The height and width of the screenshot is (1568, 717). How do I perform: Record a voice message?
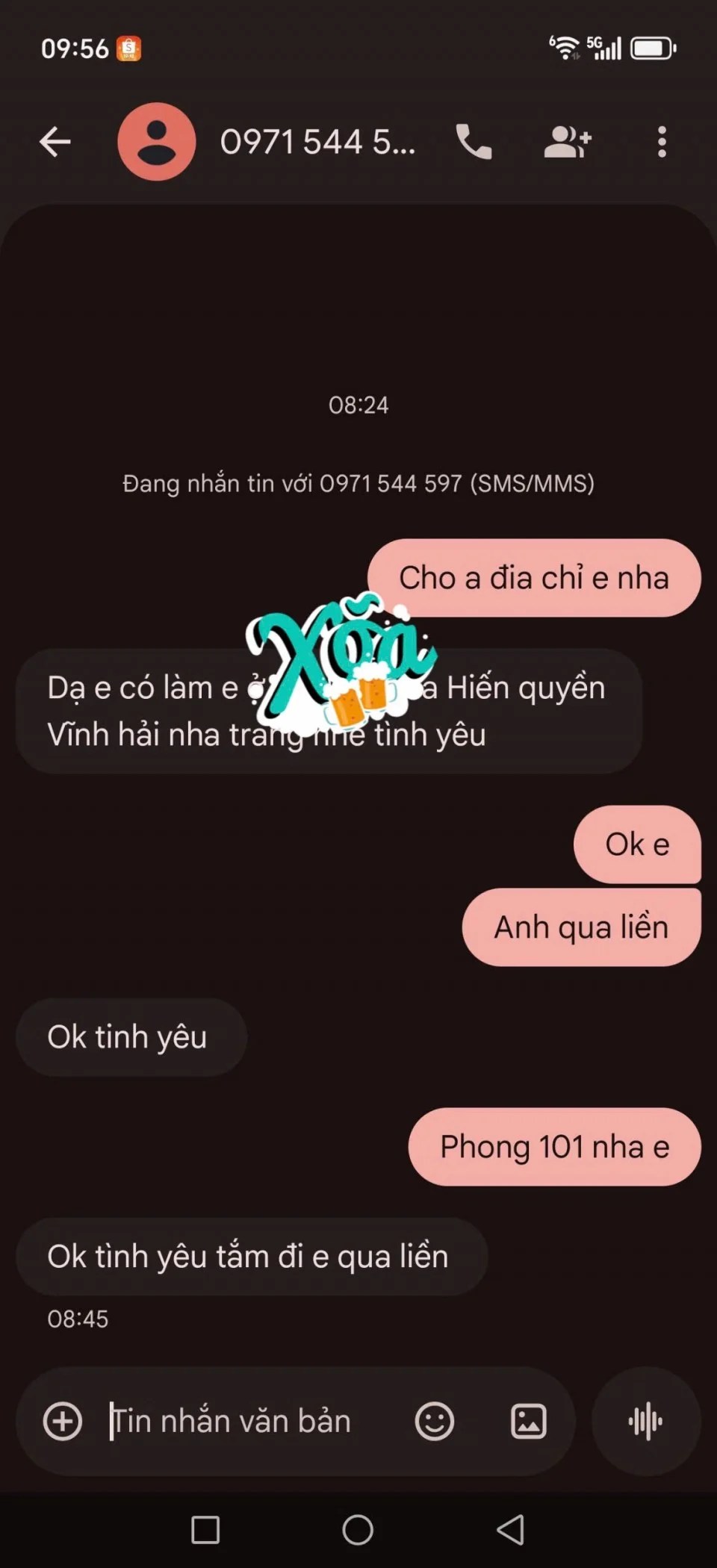pos(646,1421)
